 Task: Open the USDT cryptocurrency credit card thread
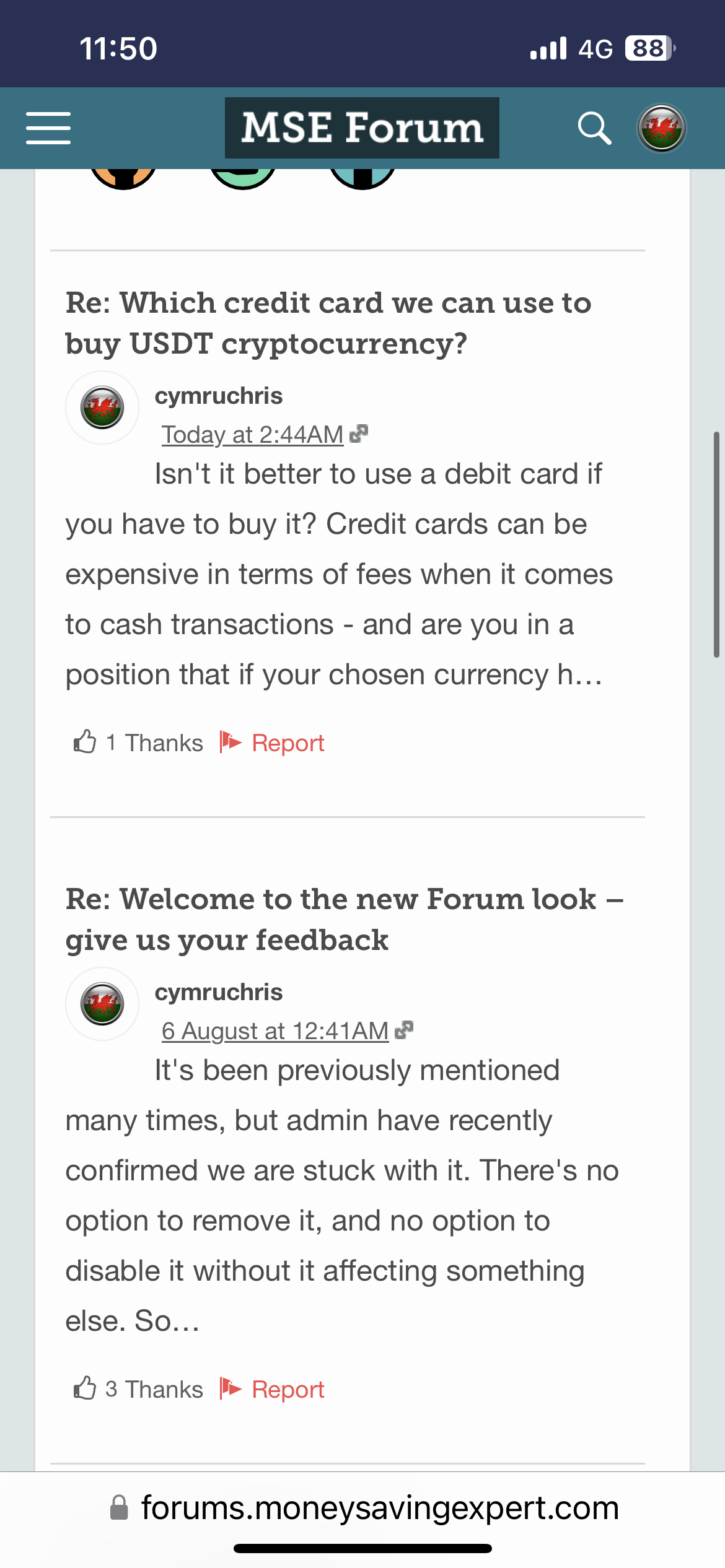click(x=328, y=323)
